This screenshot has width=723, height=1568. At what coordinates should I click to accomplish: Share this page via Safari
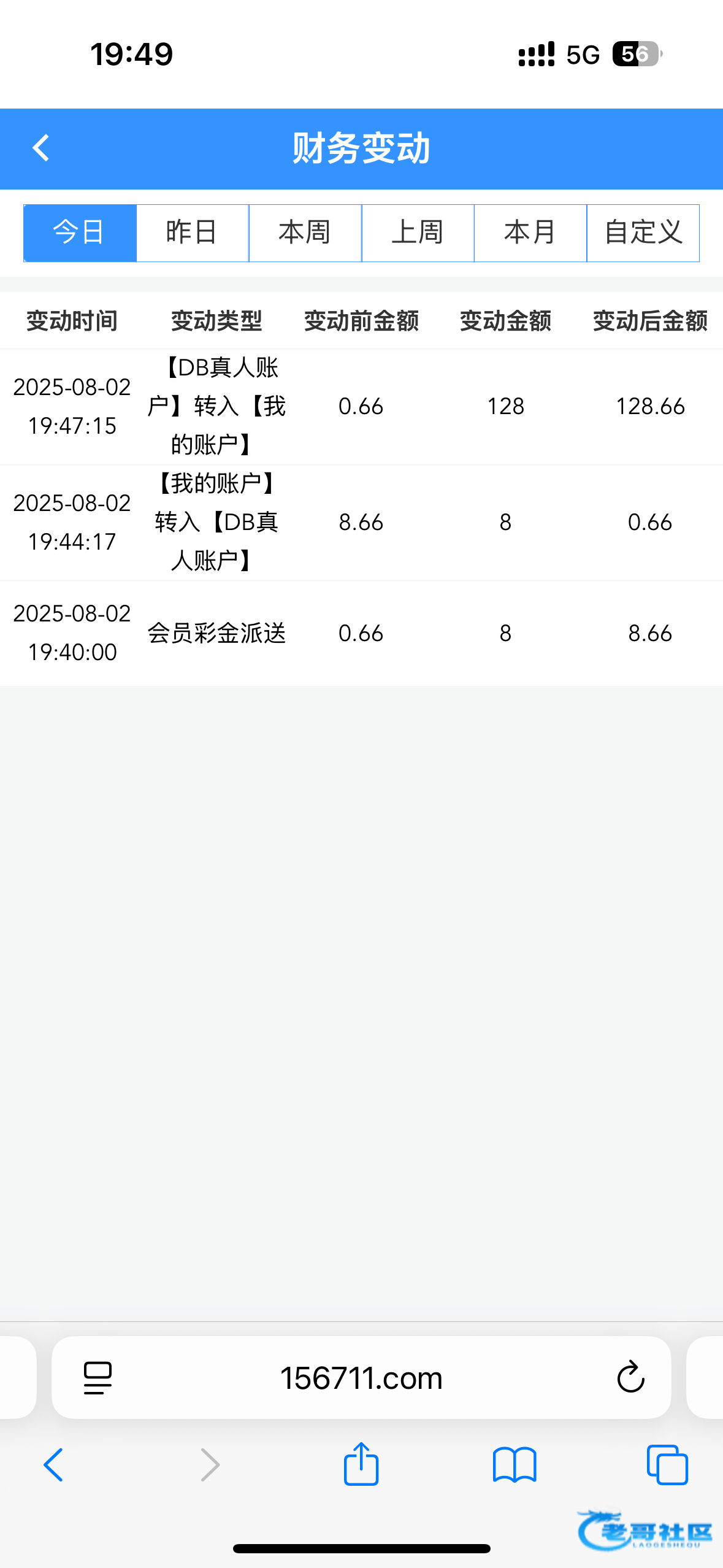[x=361, y=1465]
